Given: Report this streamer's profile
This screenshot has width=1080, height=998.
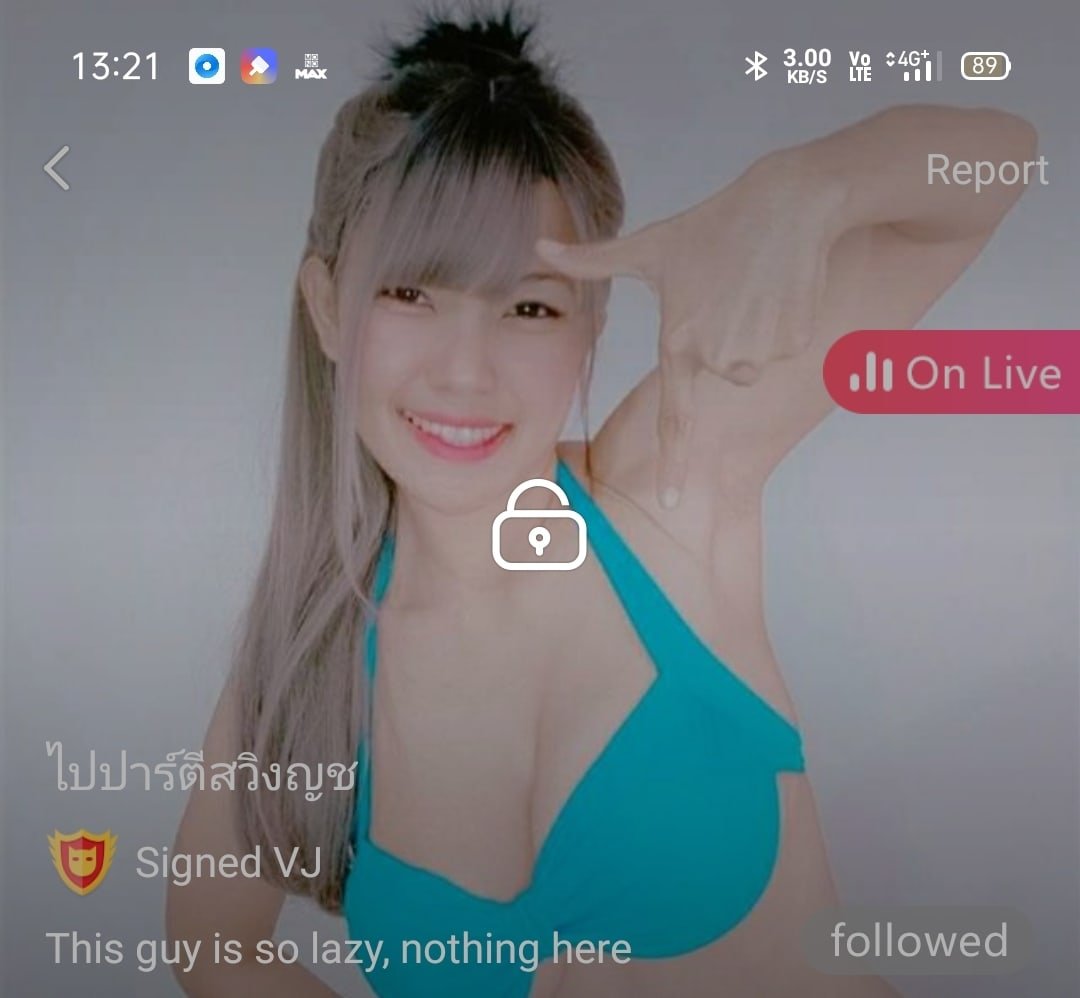Looking at the screenshot, I should pos(986,170).
